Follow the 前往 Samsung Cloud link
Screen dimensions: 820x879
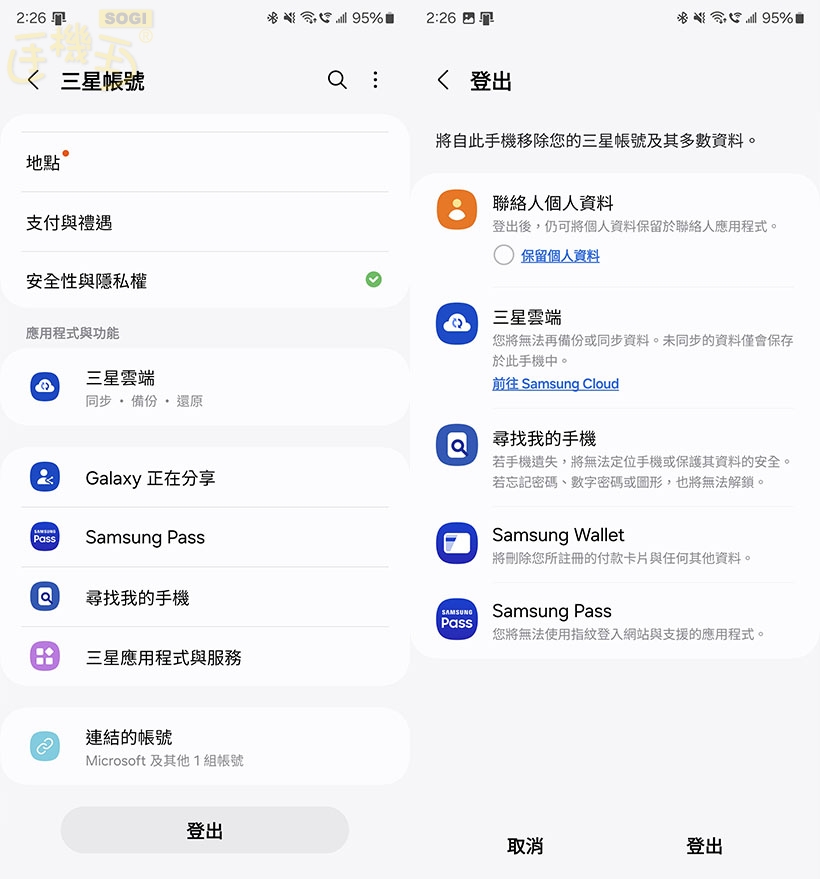coord(555,384)
